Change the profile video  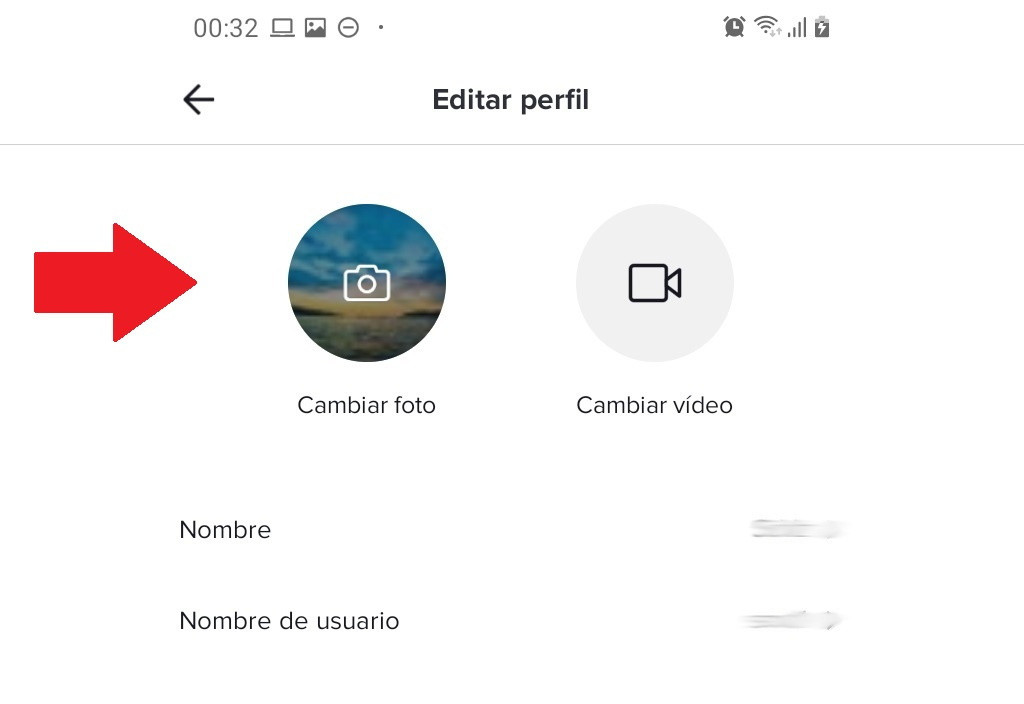(x=654, y=283)
